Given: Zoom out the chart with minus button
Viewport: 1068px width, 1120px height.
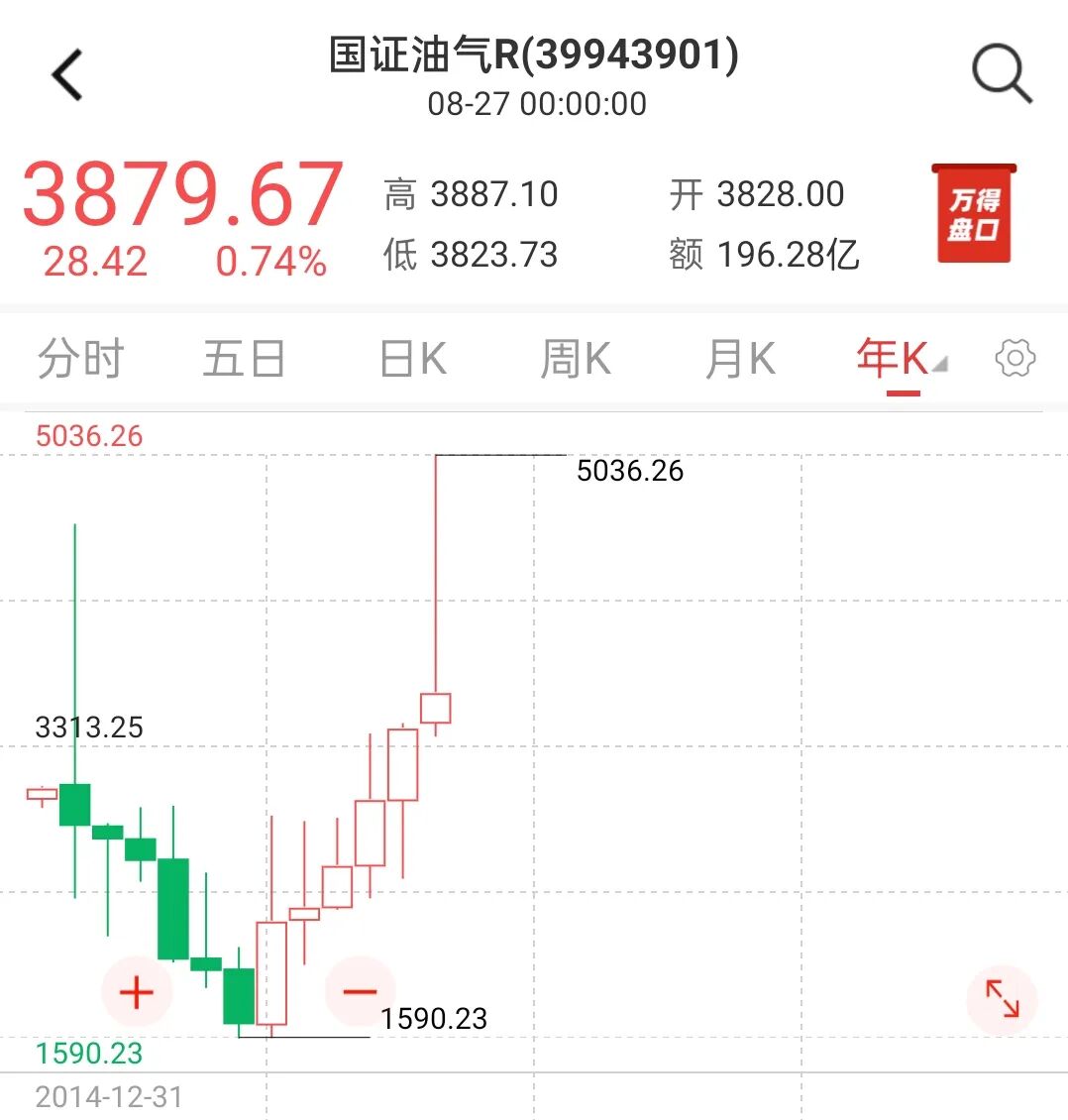Looking at the screenshot, I should click(360, 991).
